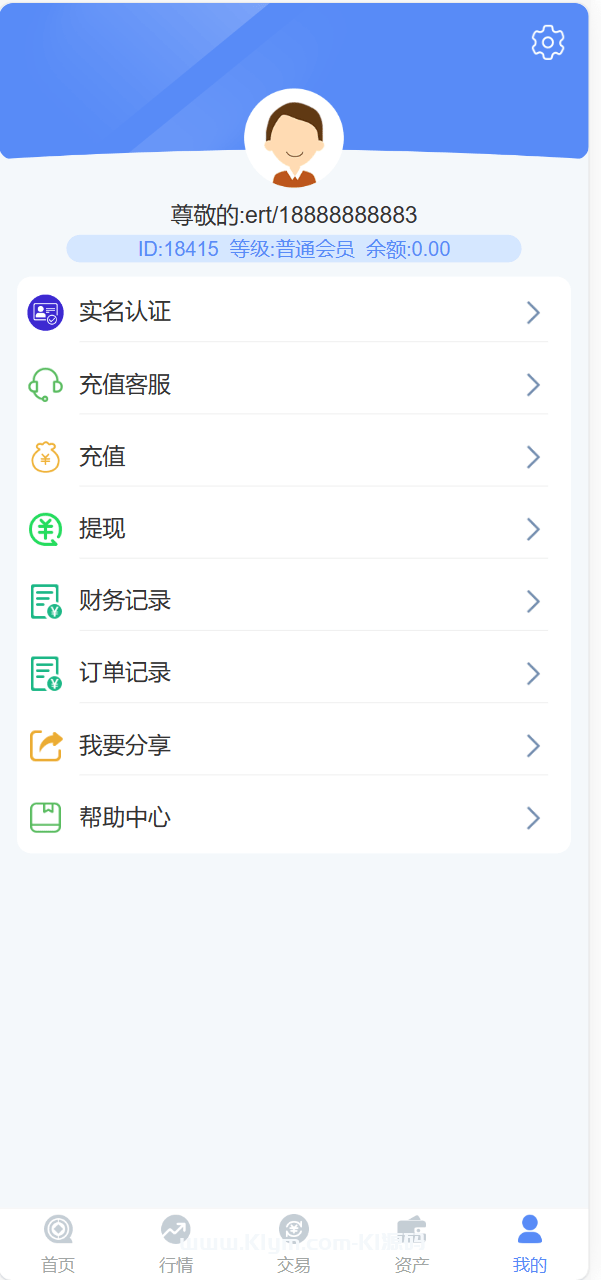Viewport: 601px width, 1280px height.
Task: Contact 充值客服 recharge support
Action: point(293,385)
